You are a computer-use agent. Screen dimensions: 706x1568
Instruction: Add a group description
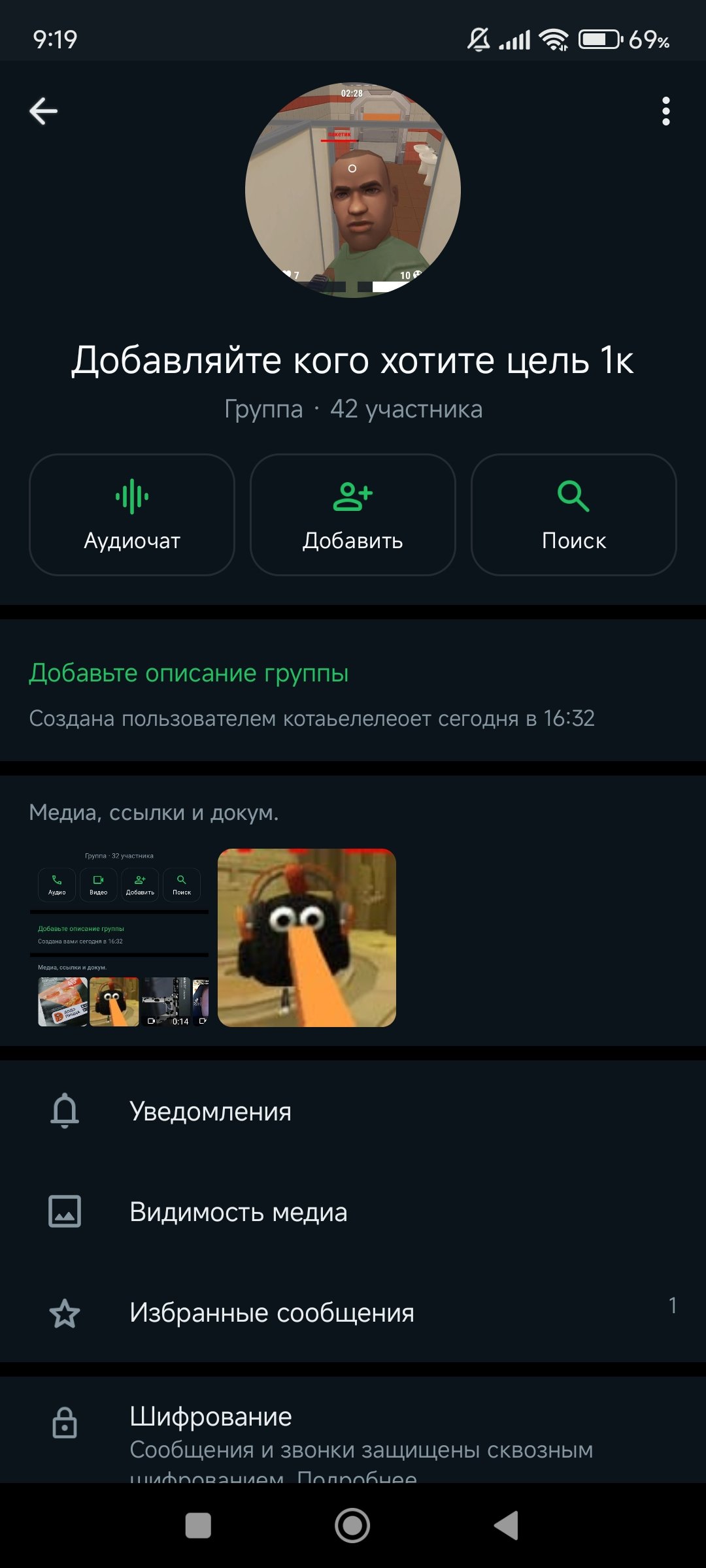[189, 673]
